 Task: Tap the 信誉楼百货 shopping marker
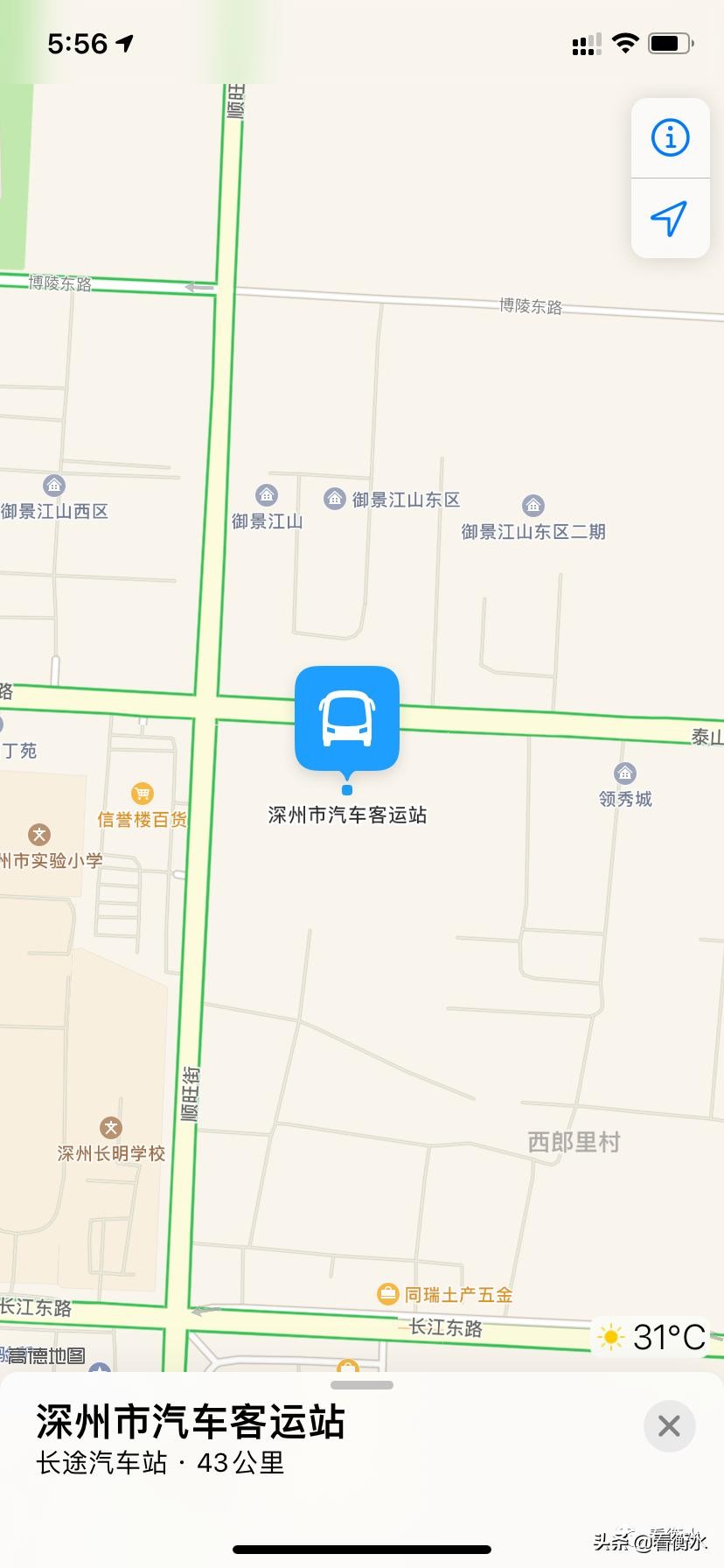click(142, 794)
